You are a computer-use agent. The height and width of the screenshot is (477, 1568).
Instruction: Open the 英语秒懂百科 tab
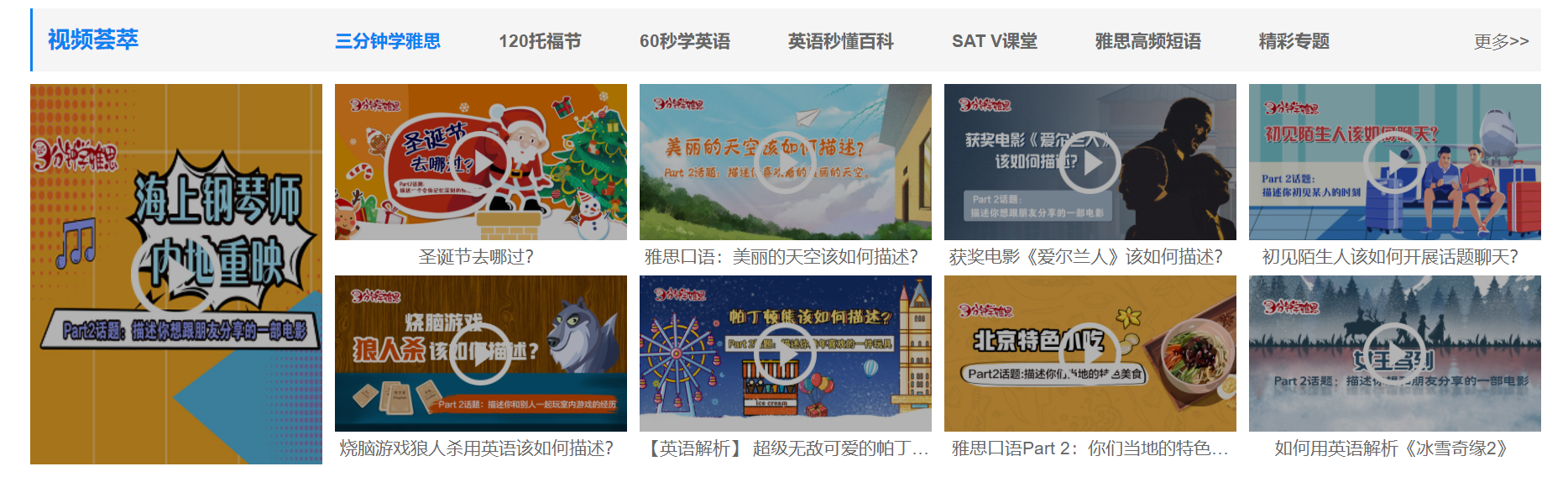840,41
